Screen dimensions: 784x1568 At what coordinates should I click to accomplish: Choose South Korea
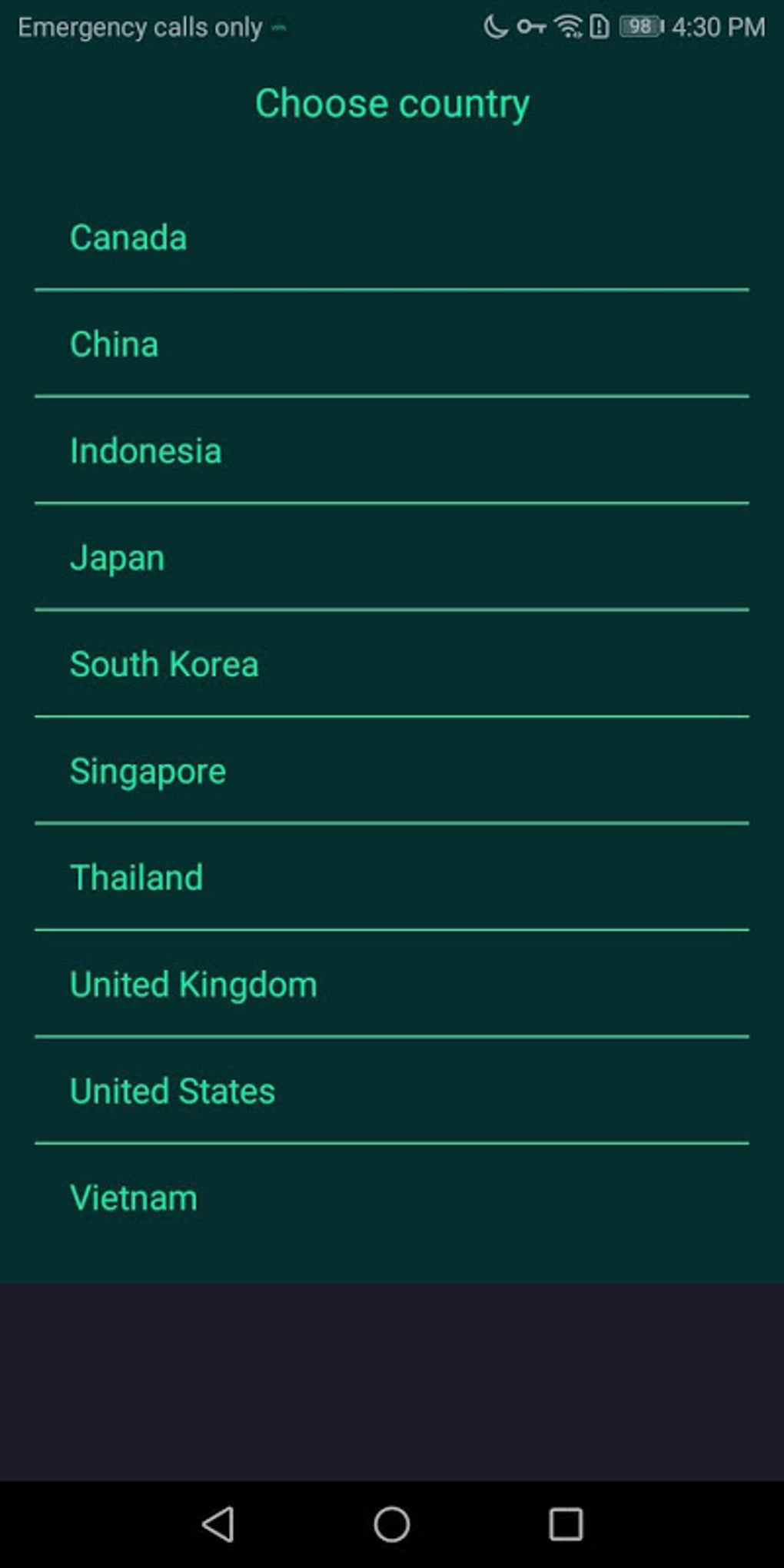pos(392,664)
